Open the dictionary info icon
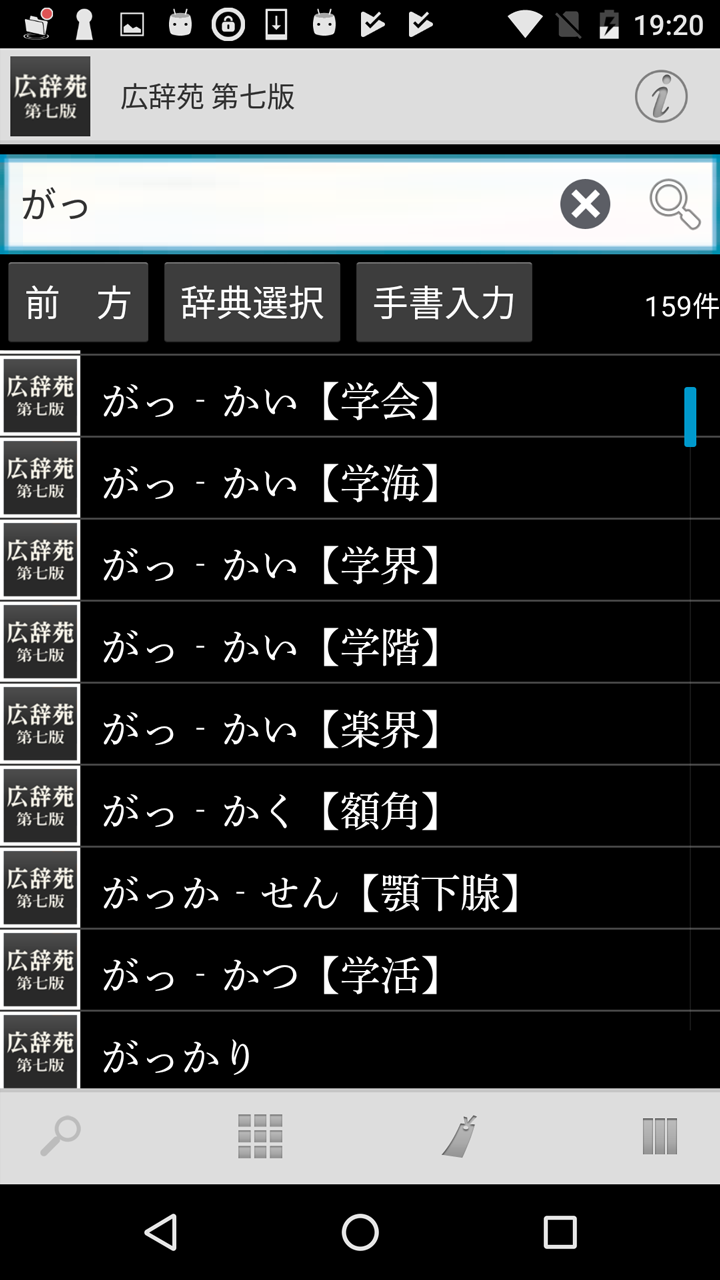This screenshot has width=720, height=1280. (661, 97)
